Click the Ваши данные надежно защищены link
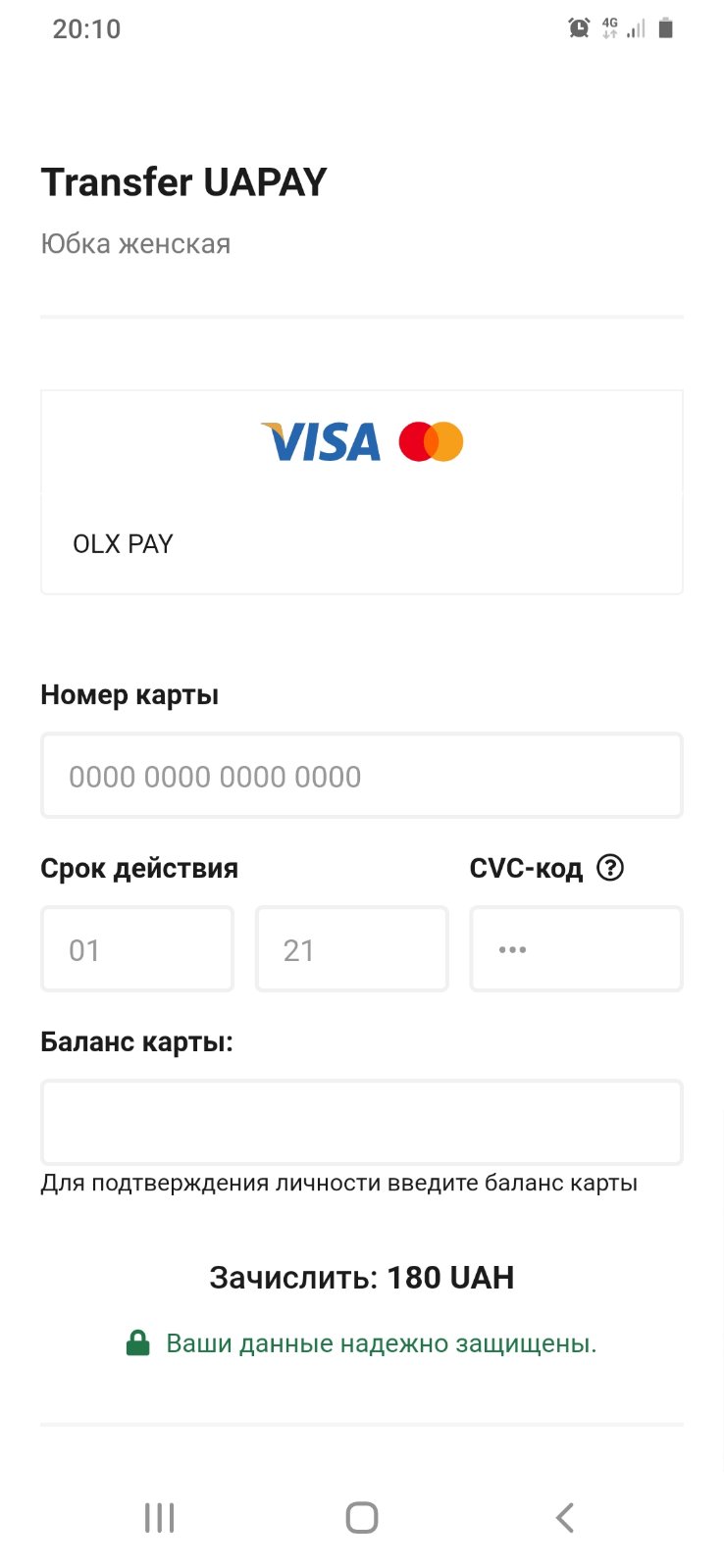The width and height of the screenshot is (724, 1568). 383,1342
